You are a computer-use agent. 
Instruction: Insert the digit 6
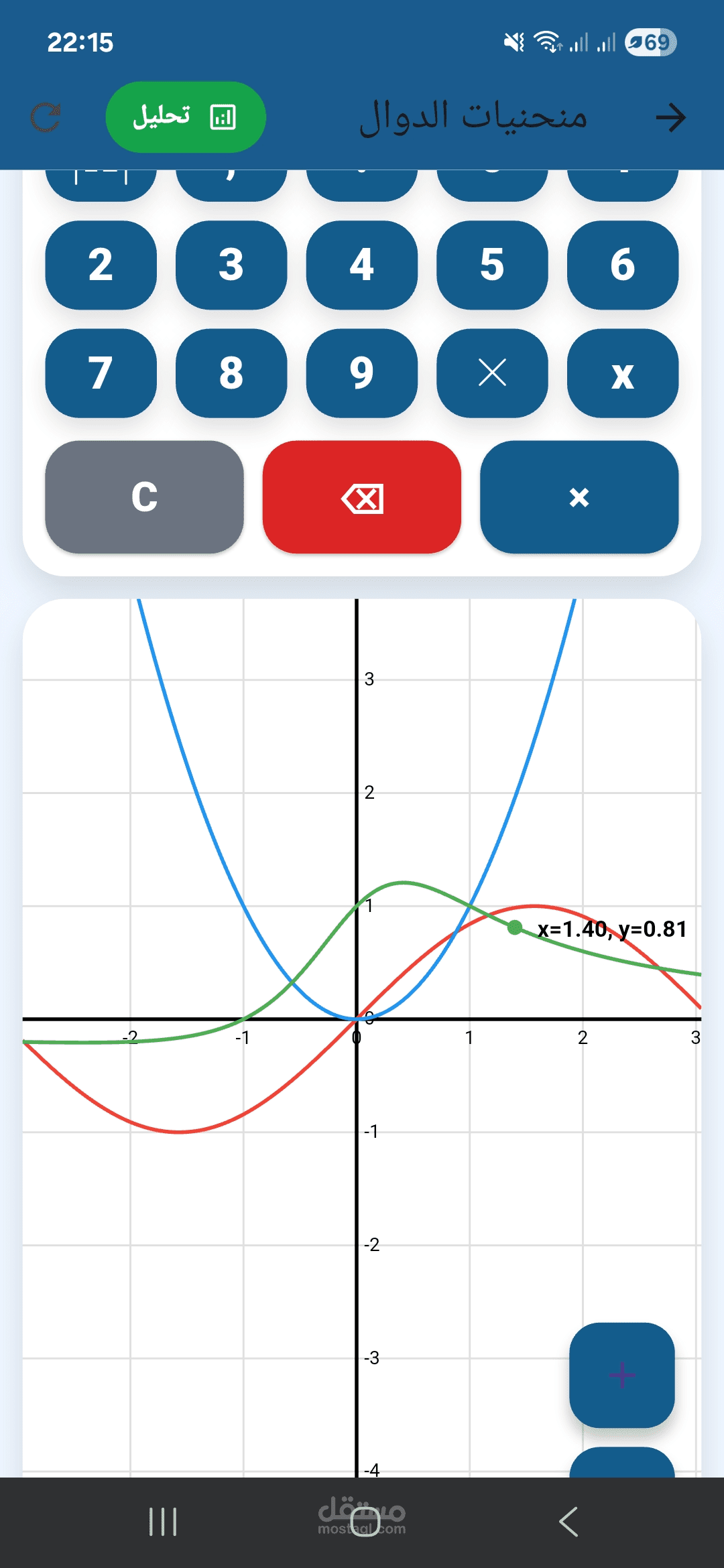[622, 265]
